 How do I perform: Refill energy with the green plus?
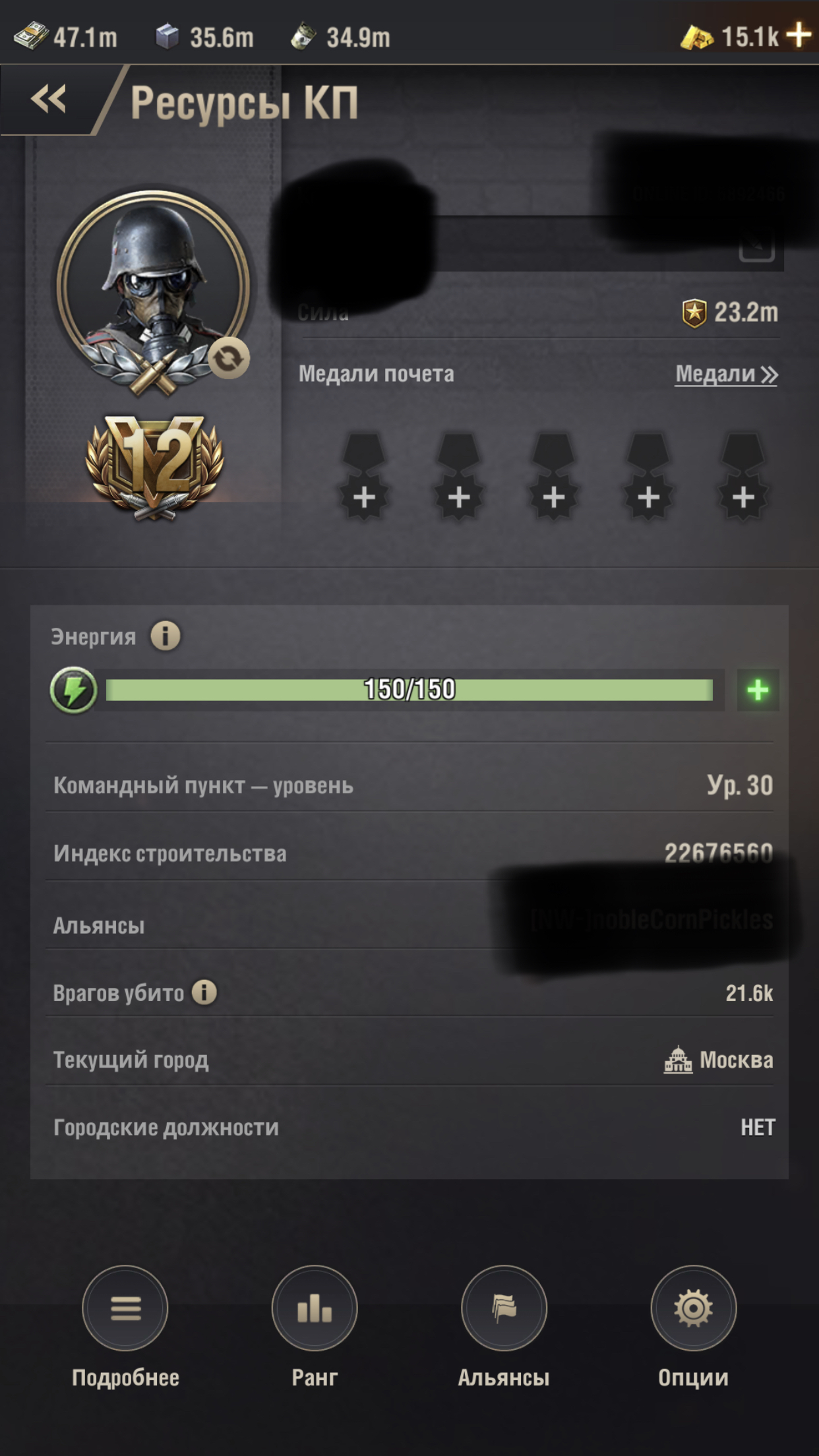757,690
